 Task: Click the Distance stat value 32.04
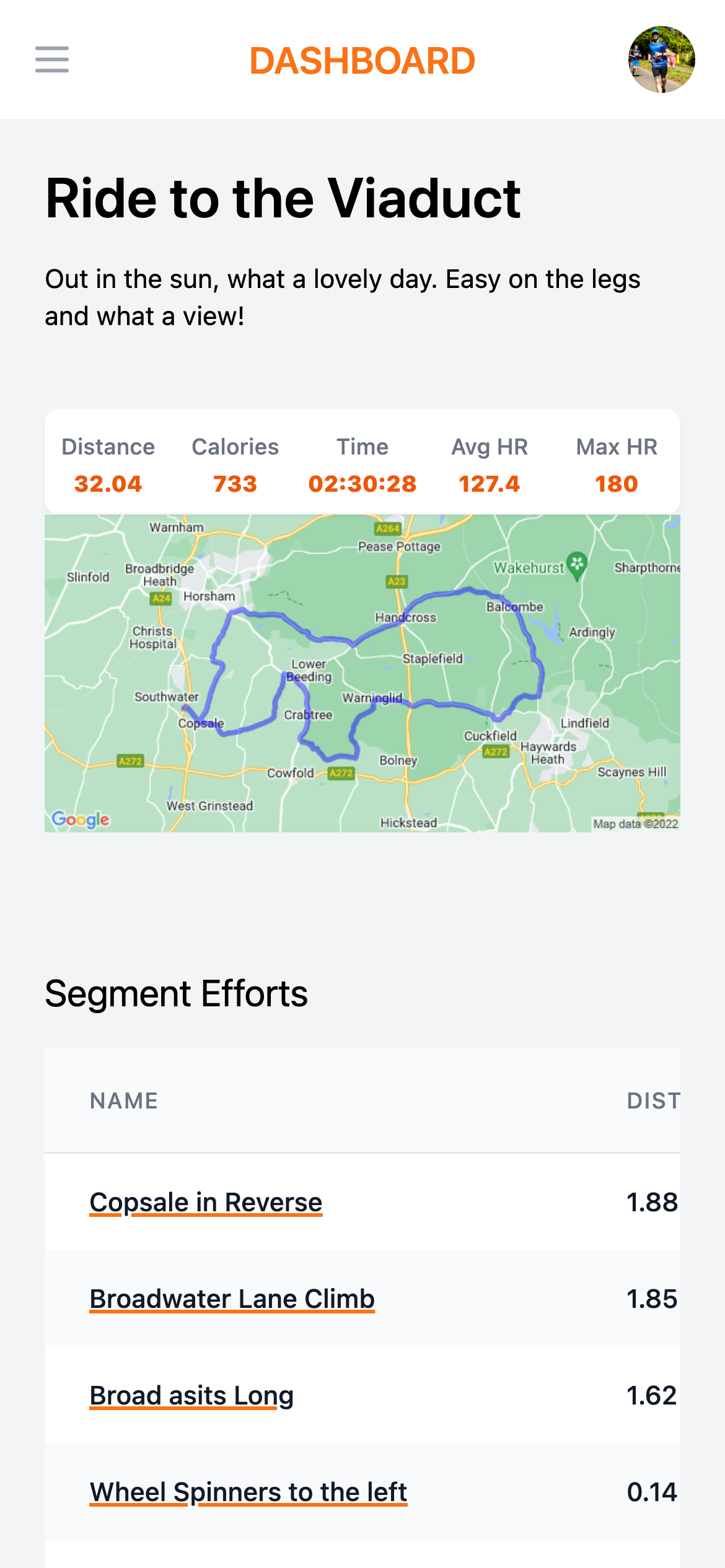[x=108, y=485]
